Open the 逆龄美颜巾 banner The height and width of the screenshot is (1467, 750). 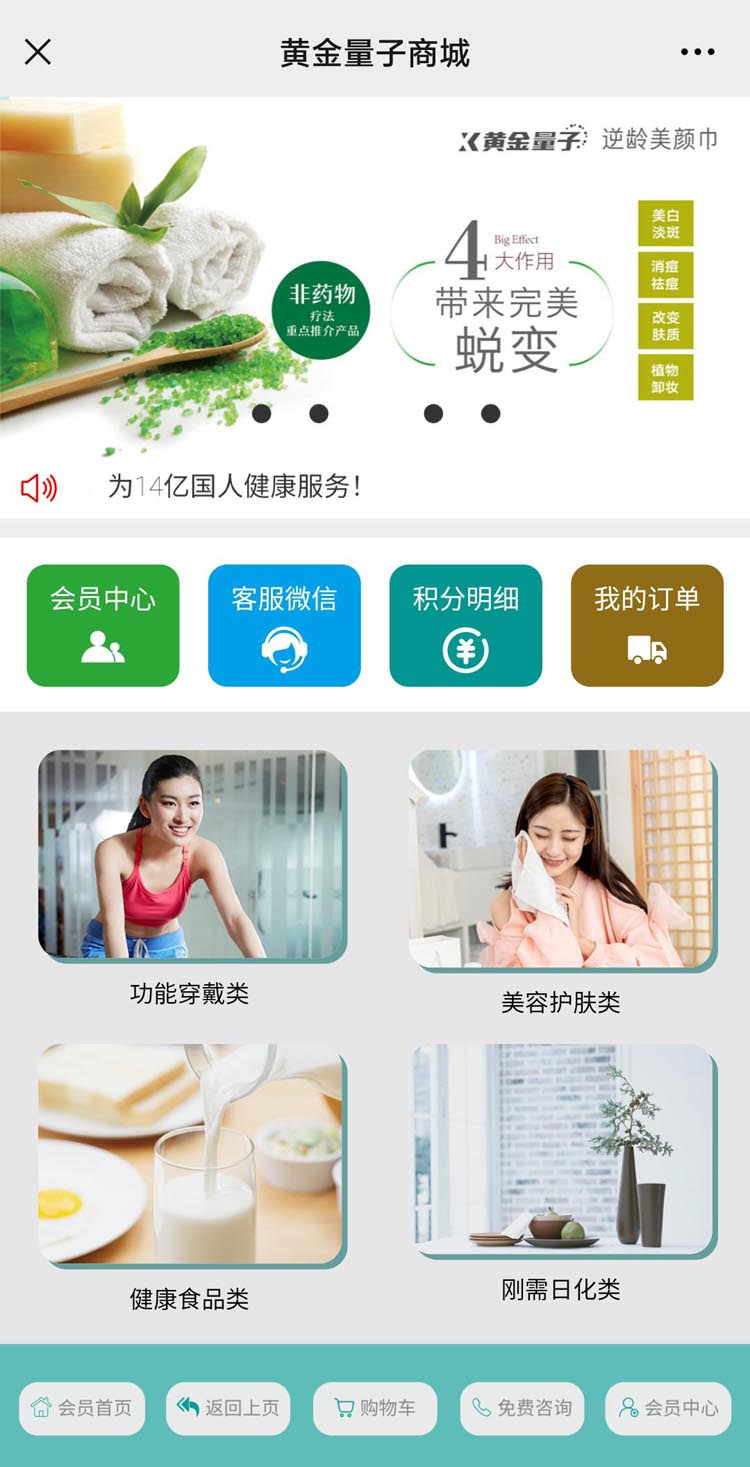click(375, 280)
